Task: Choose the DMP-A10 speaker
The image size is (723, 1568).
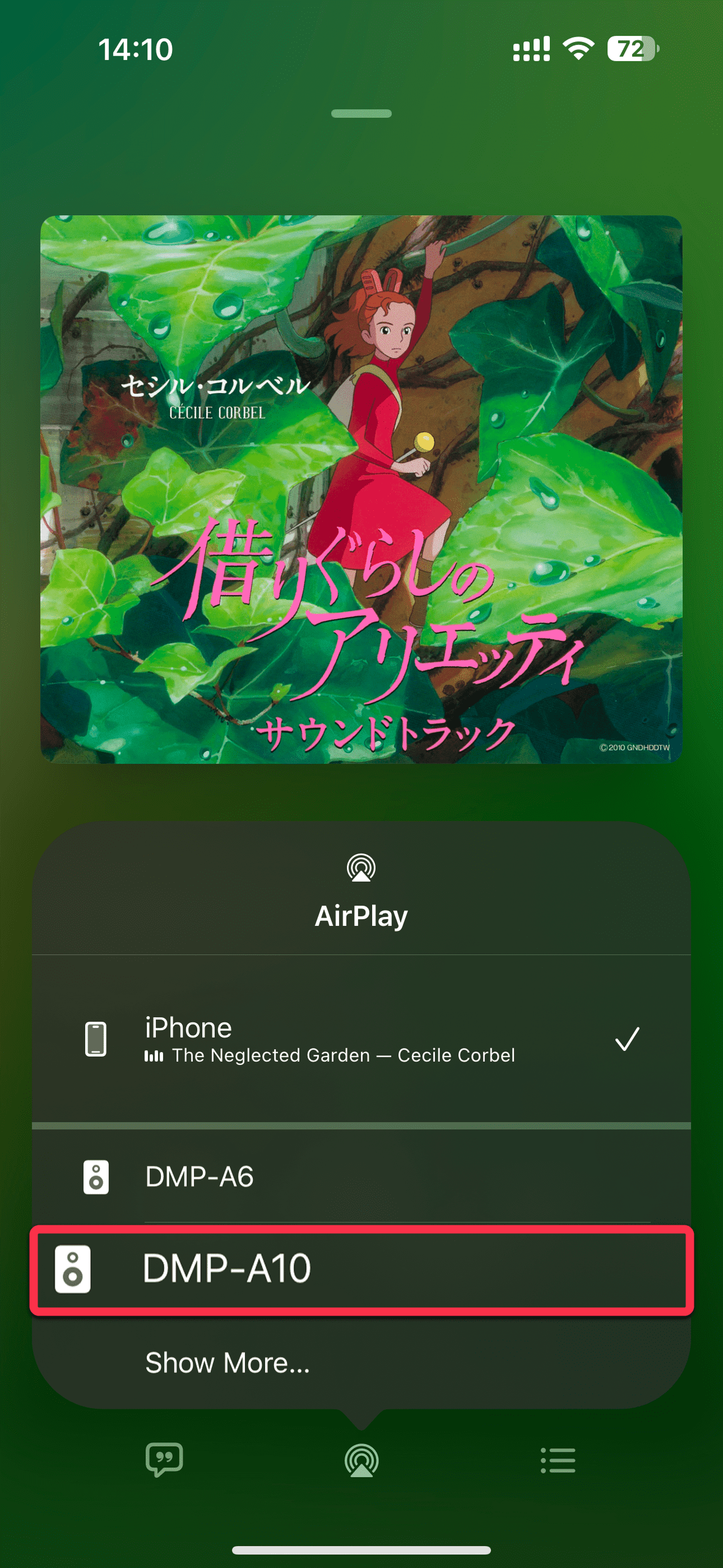Action: pos(361,1269)
